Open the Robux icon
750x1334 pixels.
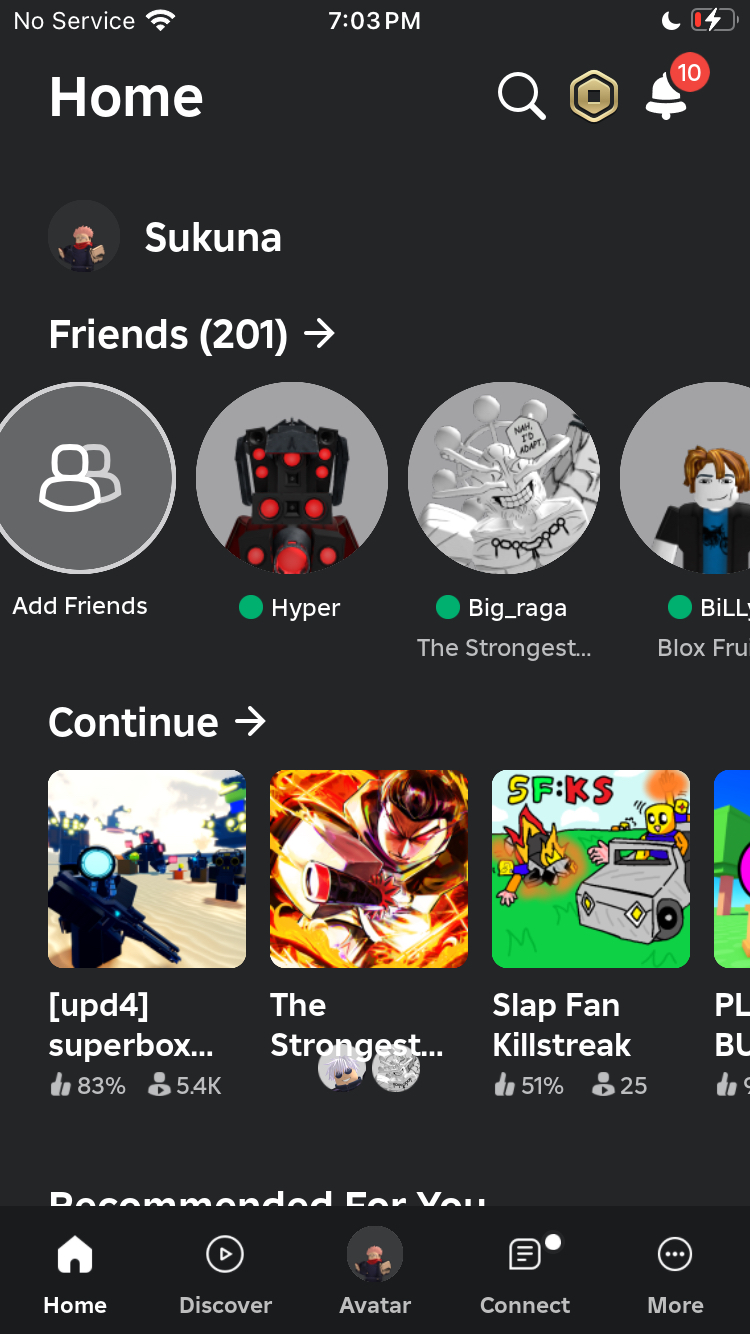594,97
